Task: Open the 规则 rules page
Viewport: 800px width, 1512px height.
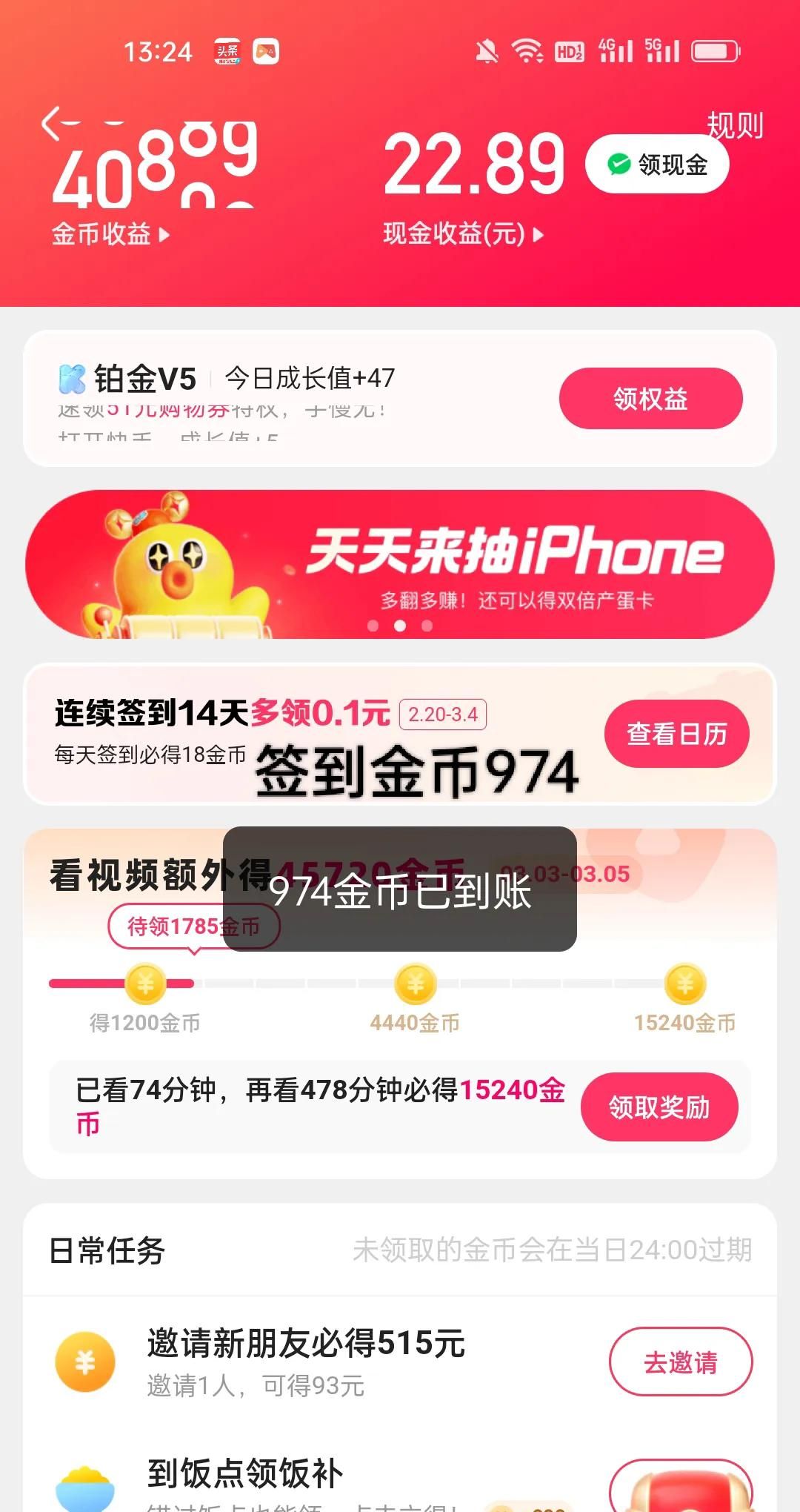Action: 734,126
